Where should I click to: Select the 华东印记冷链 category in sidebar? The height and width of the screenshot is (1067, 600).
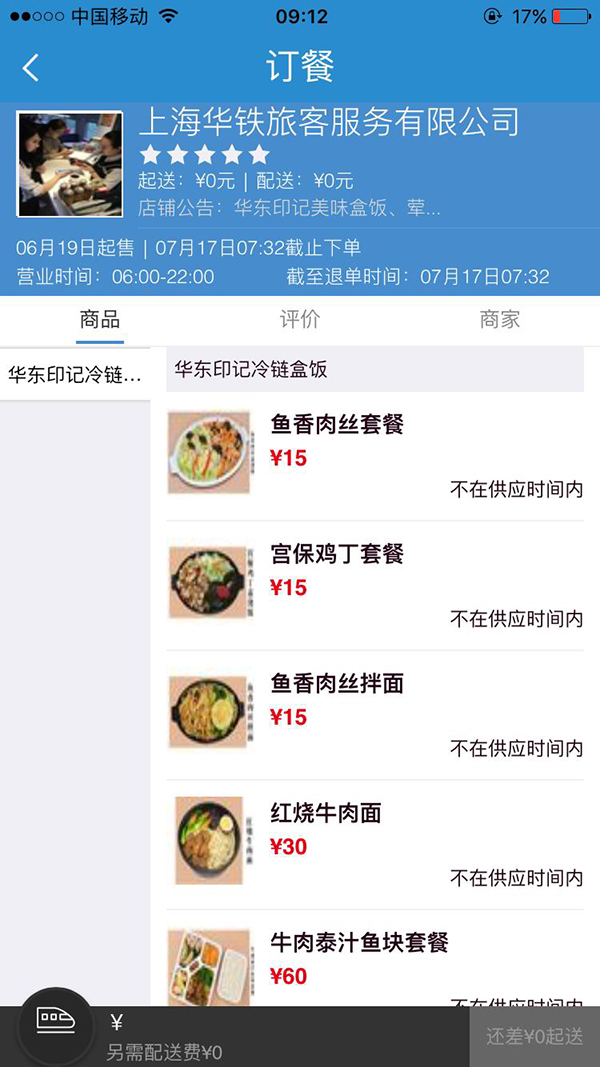(x=75, y=375)
